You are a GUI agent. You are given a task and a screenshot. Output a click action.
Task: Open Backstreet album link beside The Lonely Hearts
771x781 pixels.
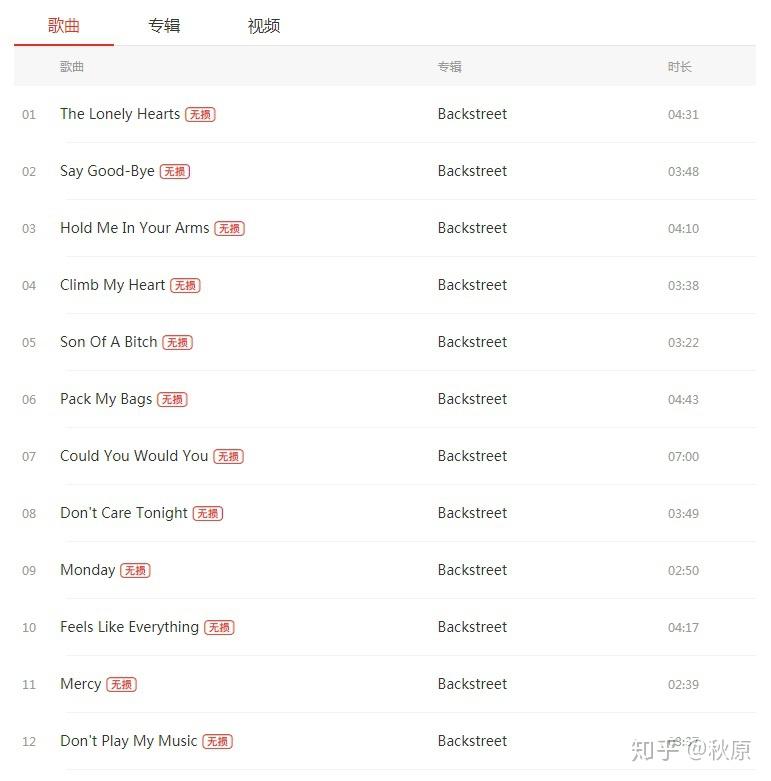pos(472,114)
